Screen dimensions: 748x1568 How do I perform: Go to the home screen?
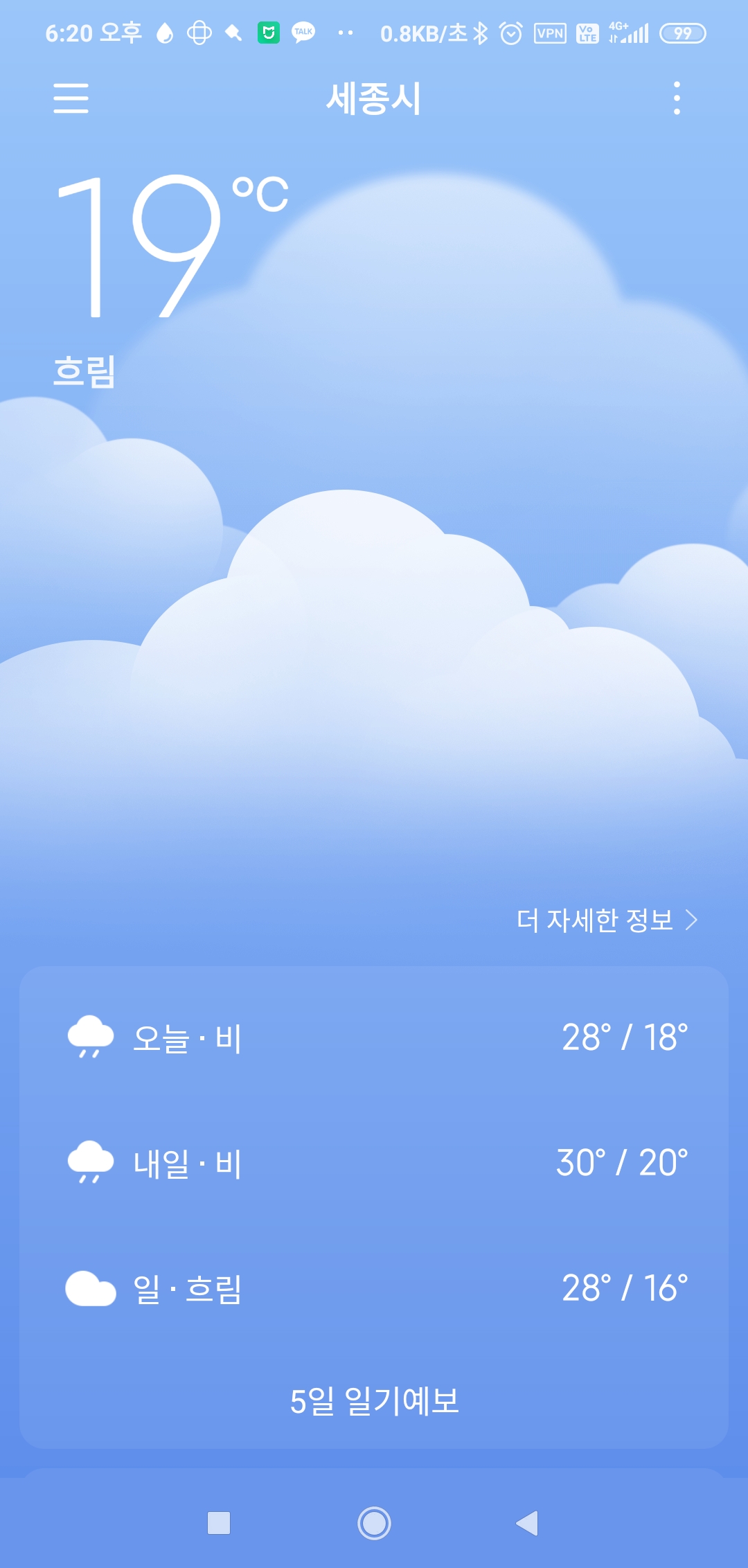pyautogui.click(x=374, y=1523)
